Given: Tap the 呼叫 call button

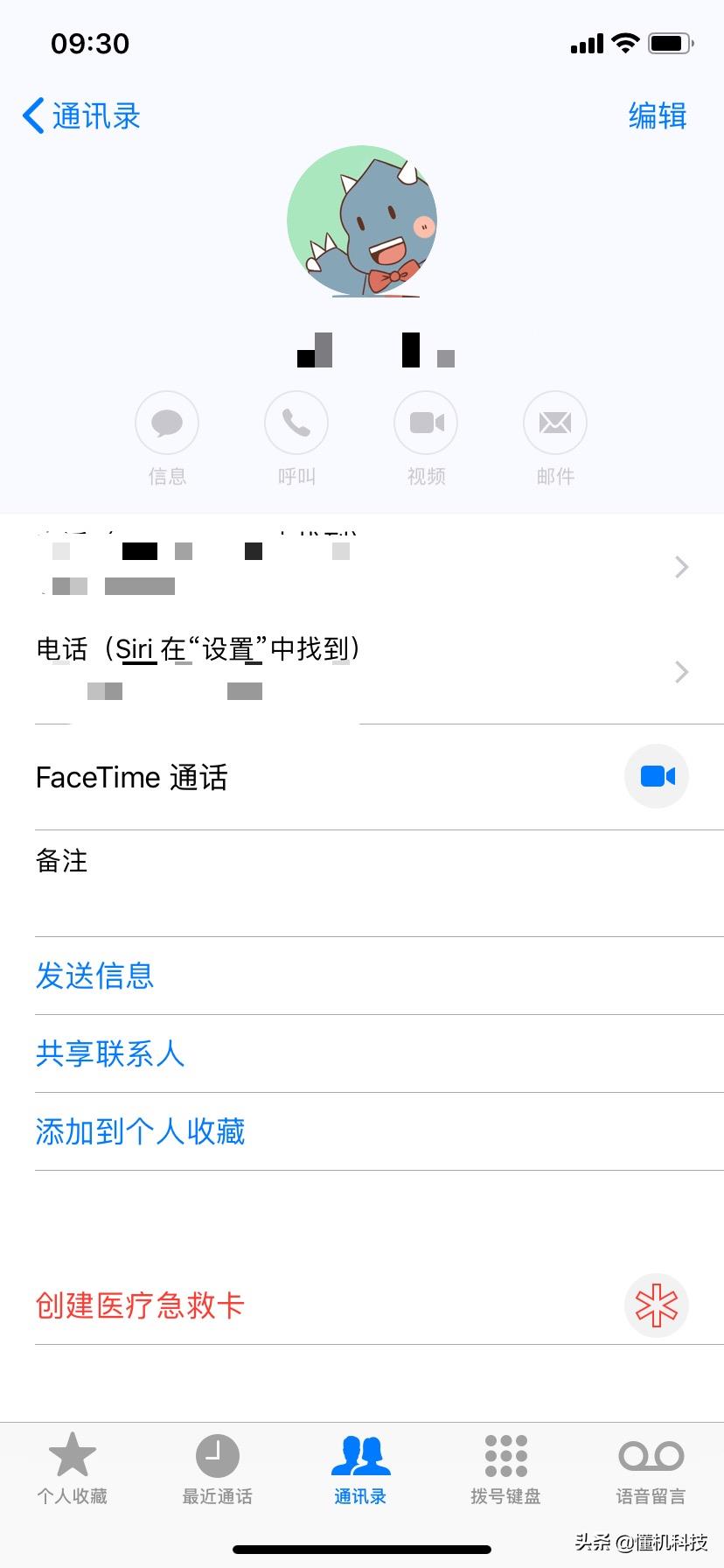Looking at the screenshot, I should (296, 423).
